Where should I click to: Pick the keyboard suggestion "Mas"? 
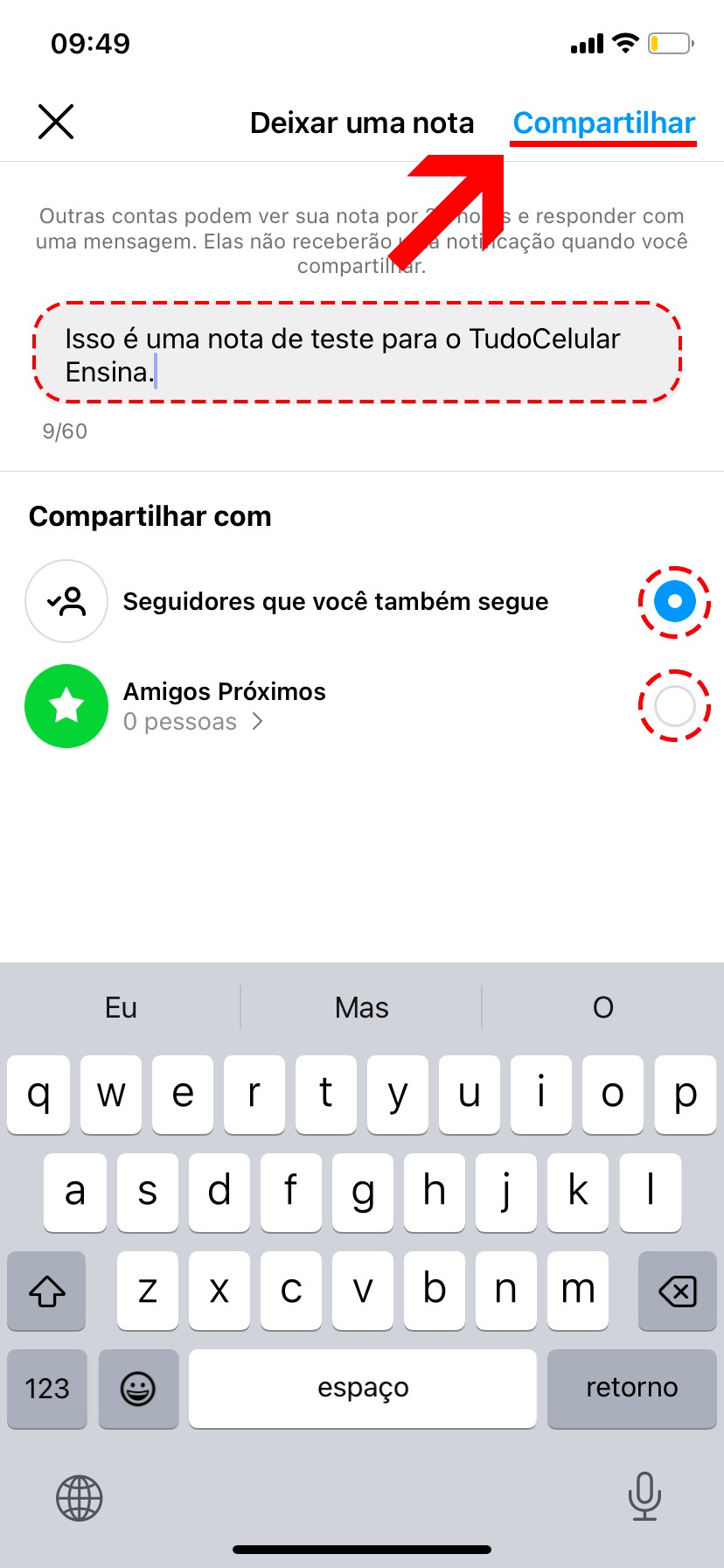coord(361,1008)
